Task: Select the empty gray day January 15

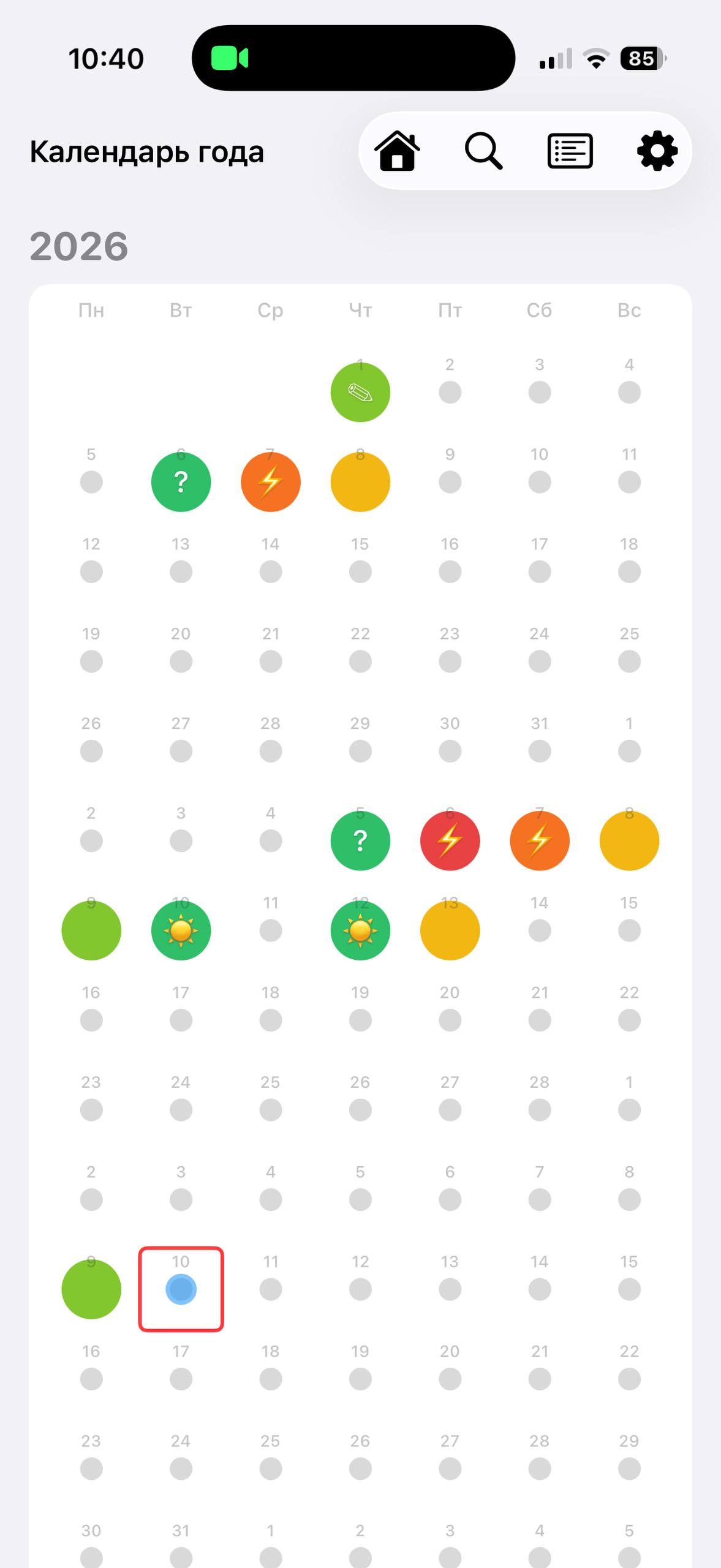Action: tap(360, 571)
